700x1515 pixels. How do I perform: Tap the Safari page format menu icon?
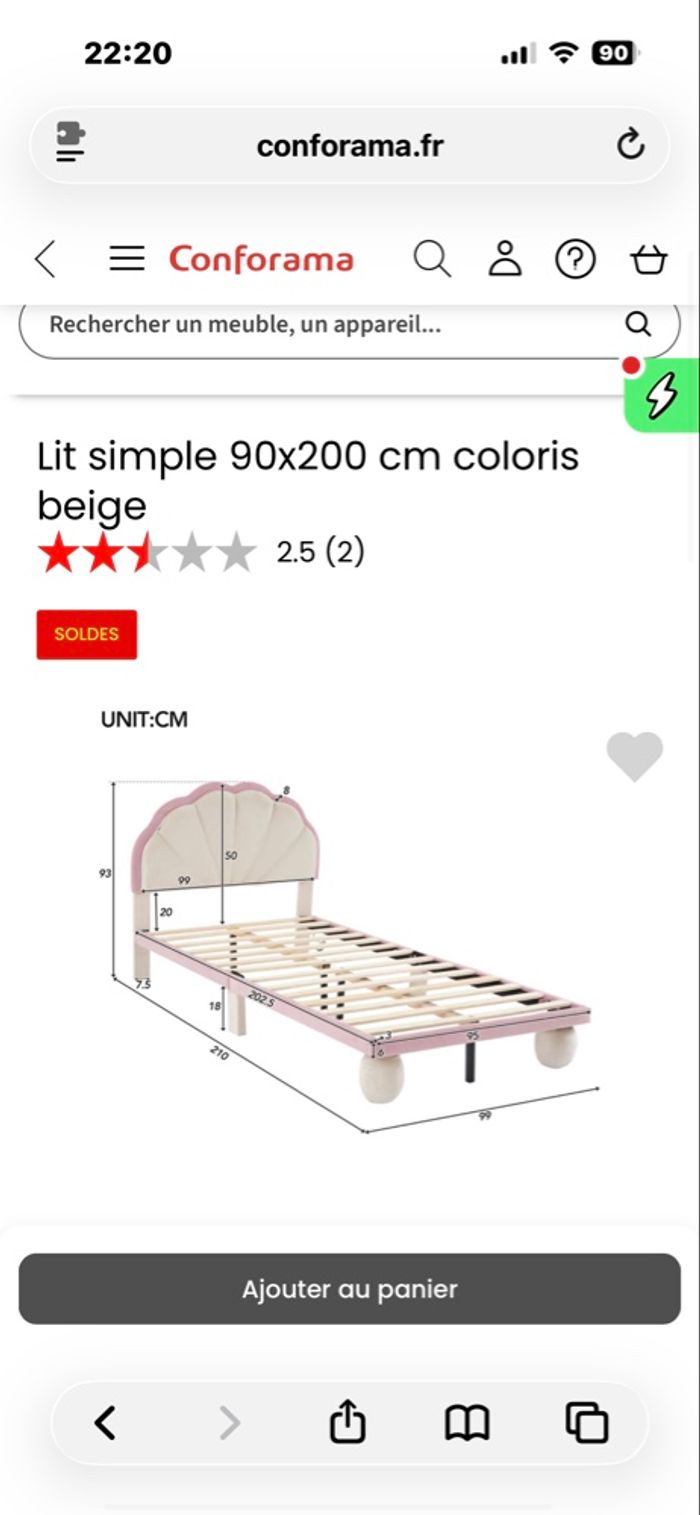(x=70, y=144)
